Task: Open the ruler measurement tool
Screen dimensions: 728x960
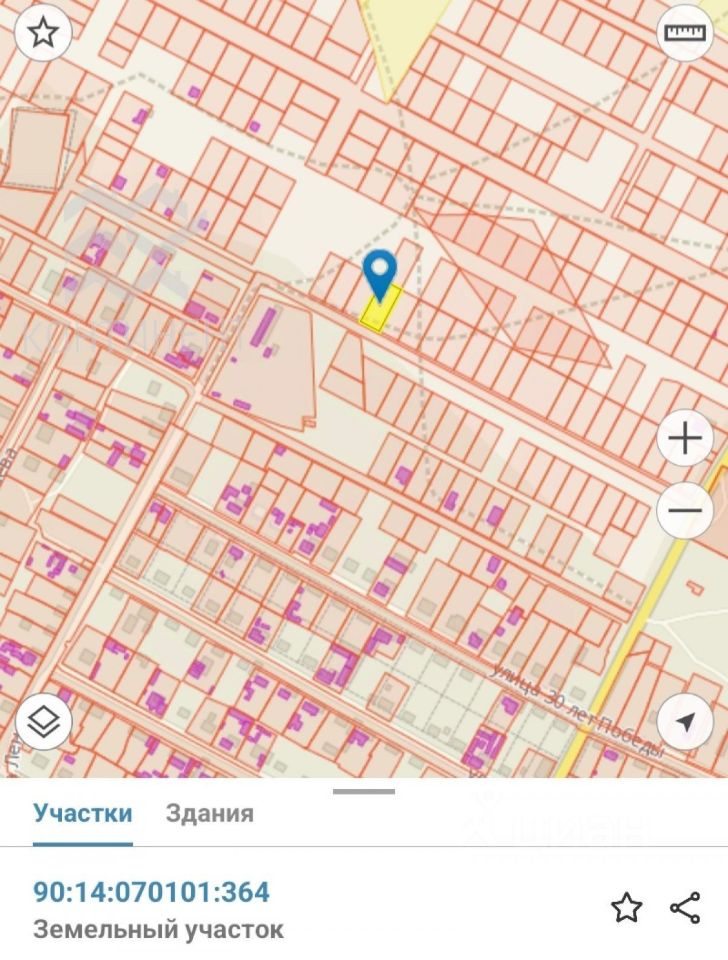Action: [x=685, y=33]
